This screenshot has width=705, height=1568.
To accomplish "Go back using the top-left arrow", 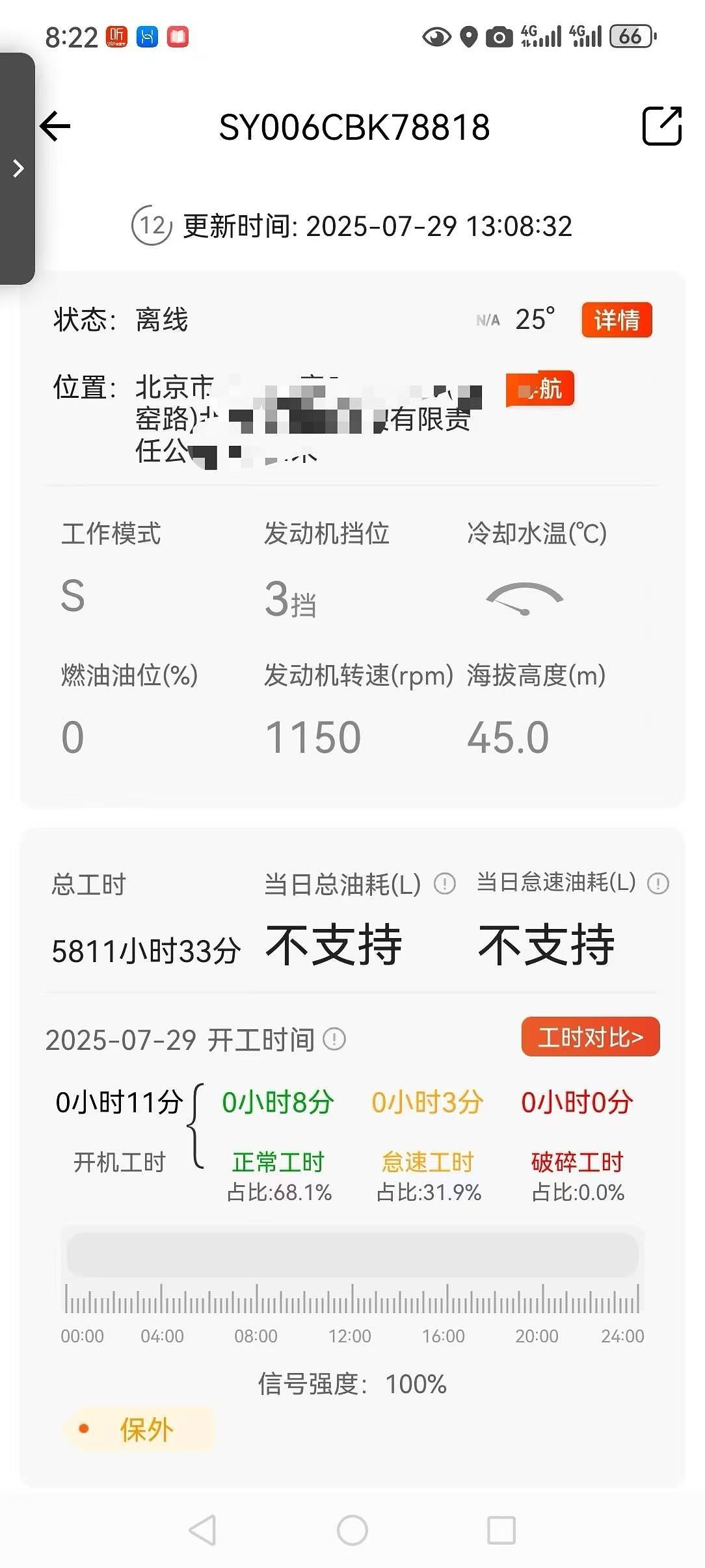I will pos(55,126).
